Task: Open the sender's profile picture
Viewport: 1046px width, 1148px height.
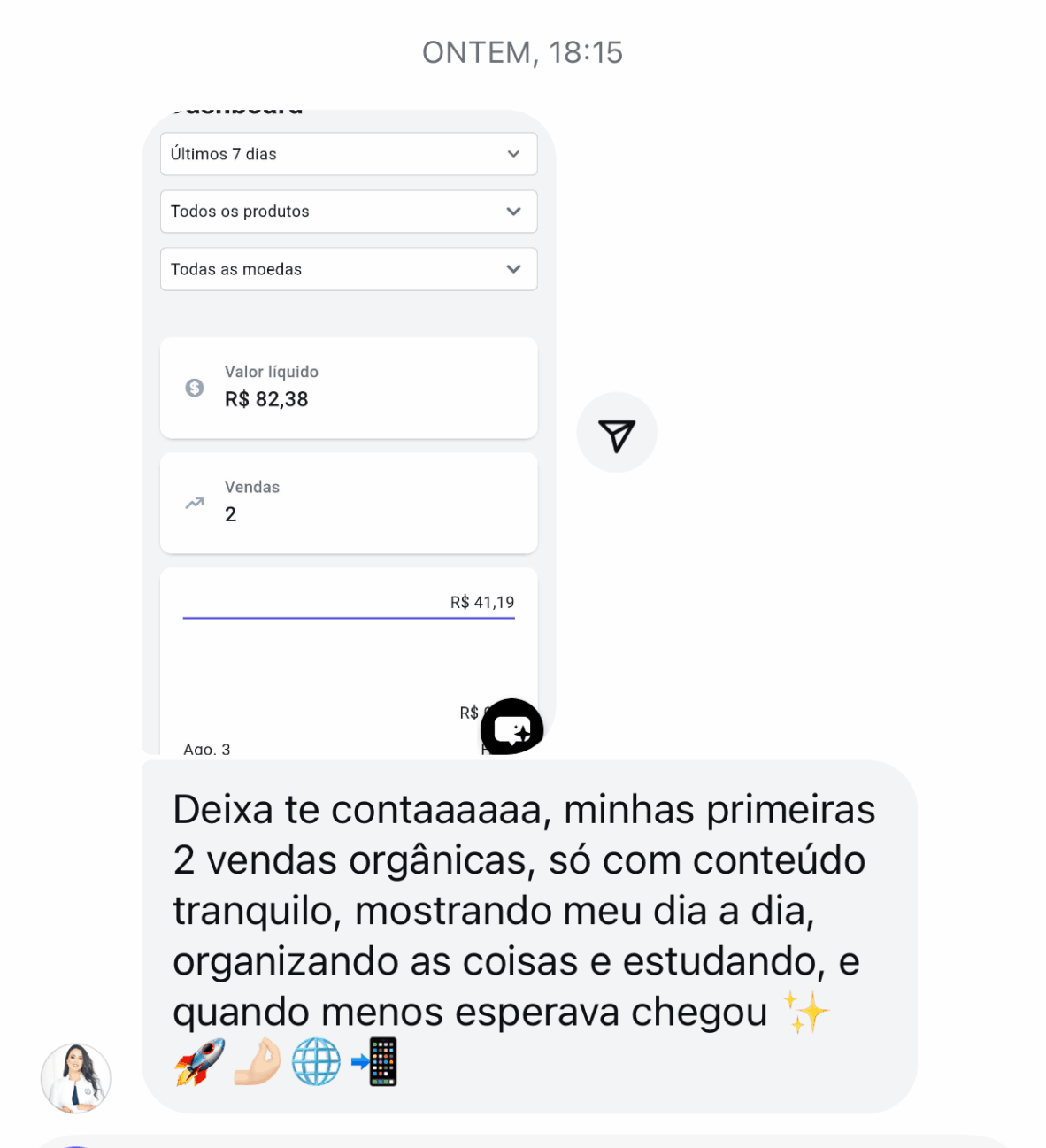Action: pos(76,1077)
